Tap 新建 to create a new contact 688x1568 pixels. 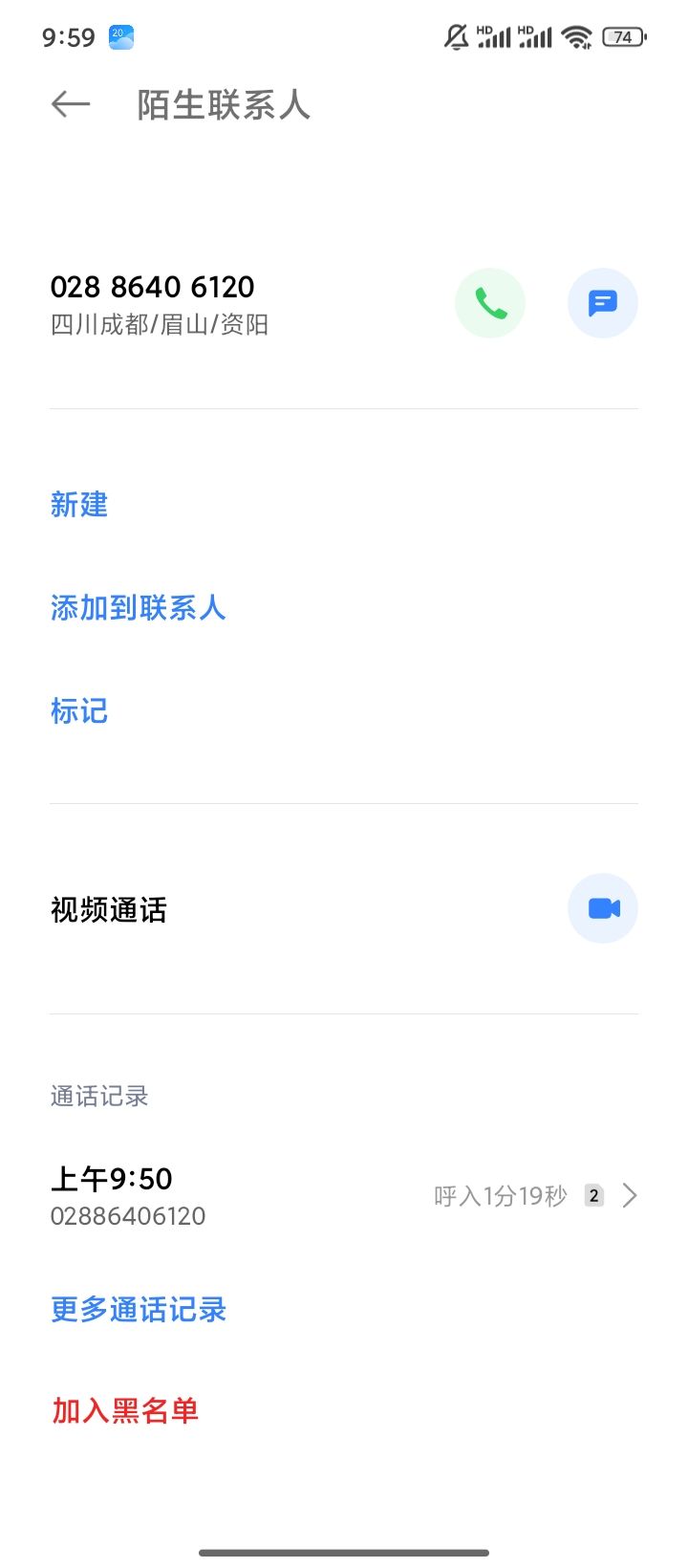(79, 505)
